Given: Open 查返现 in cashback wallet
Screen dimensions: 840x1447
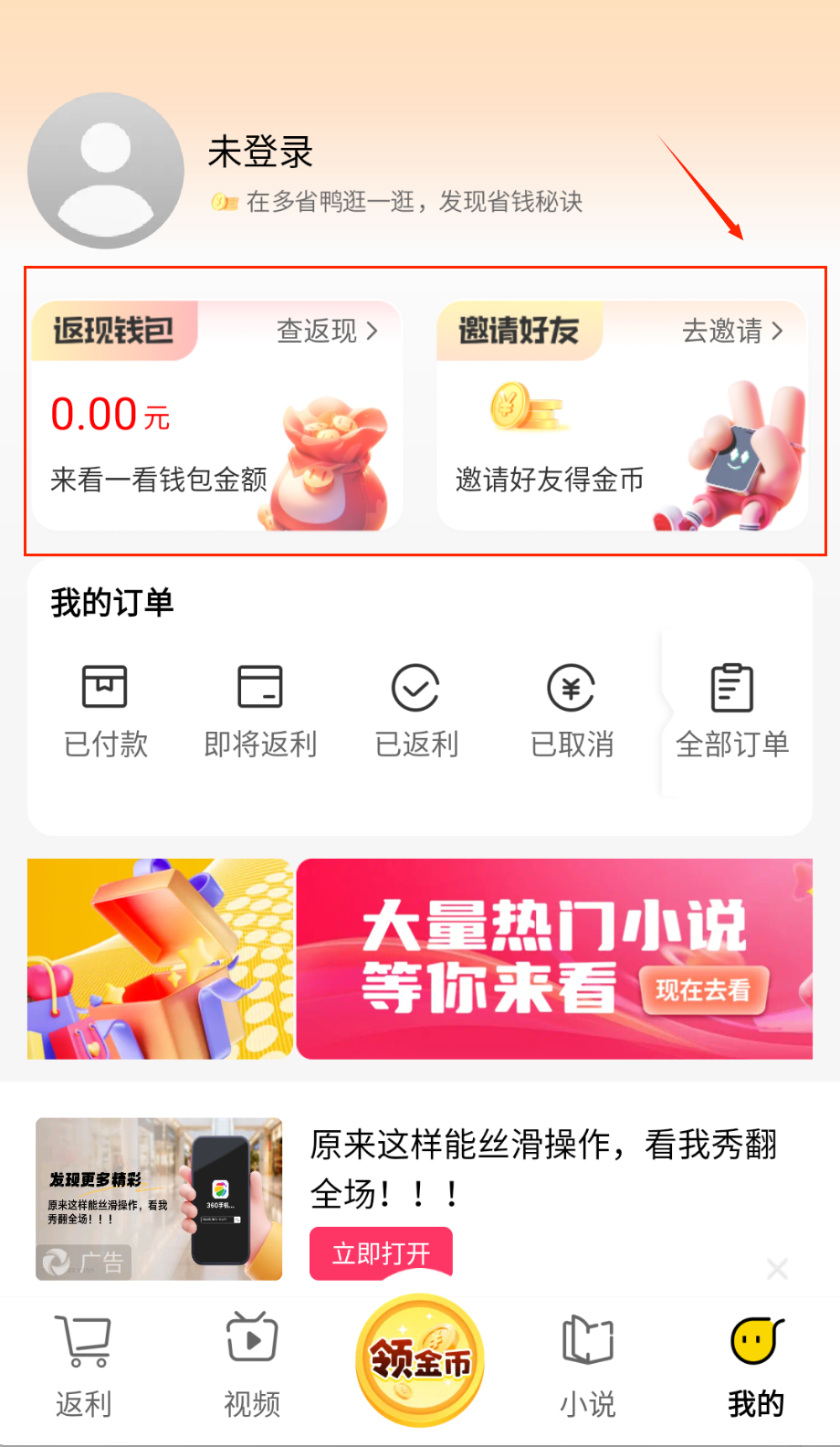Looking at the screenshot, I should pos(327,331).
